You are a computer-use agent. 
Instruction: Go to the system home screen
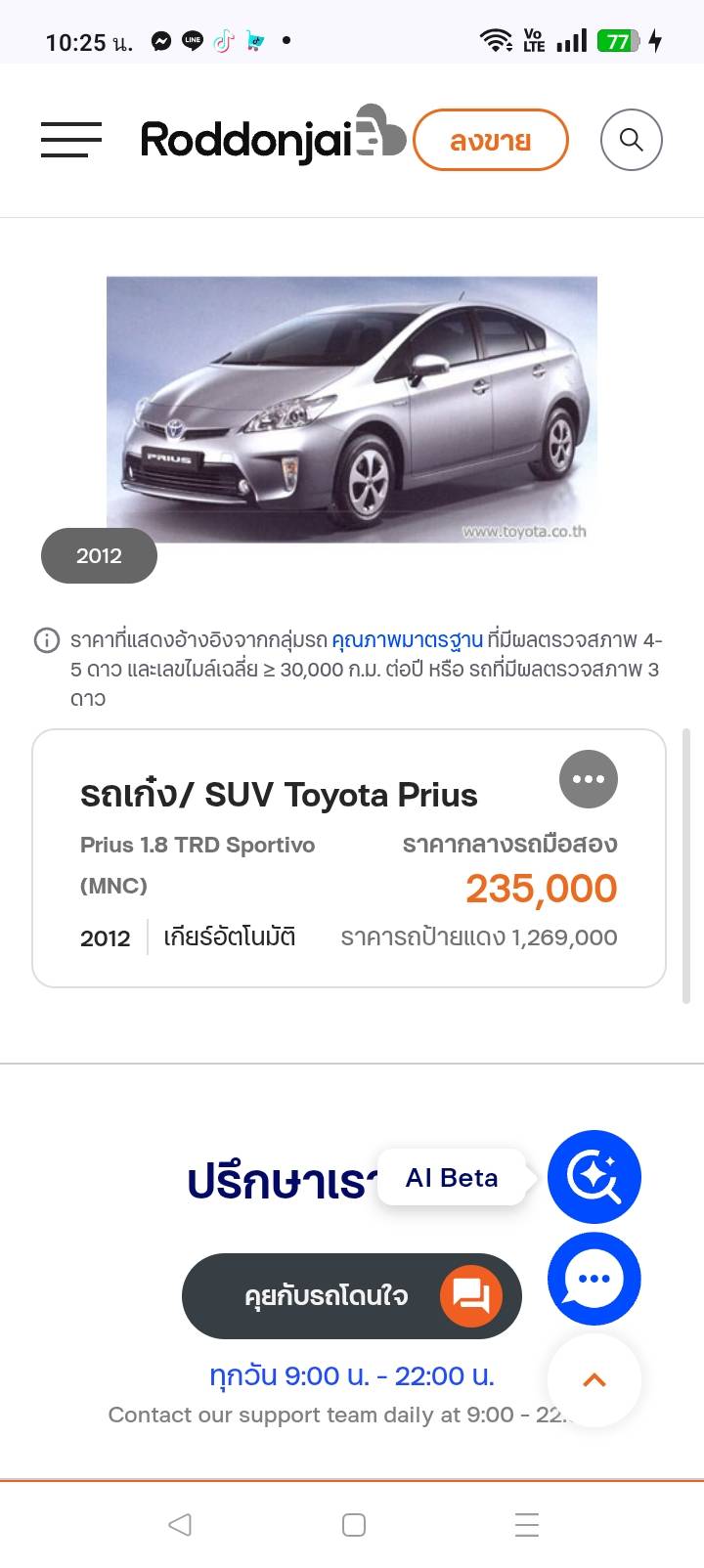tap(353, 1525)
